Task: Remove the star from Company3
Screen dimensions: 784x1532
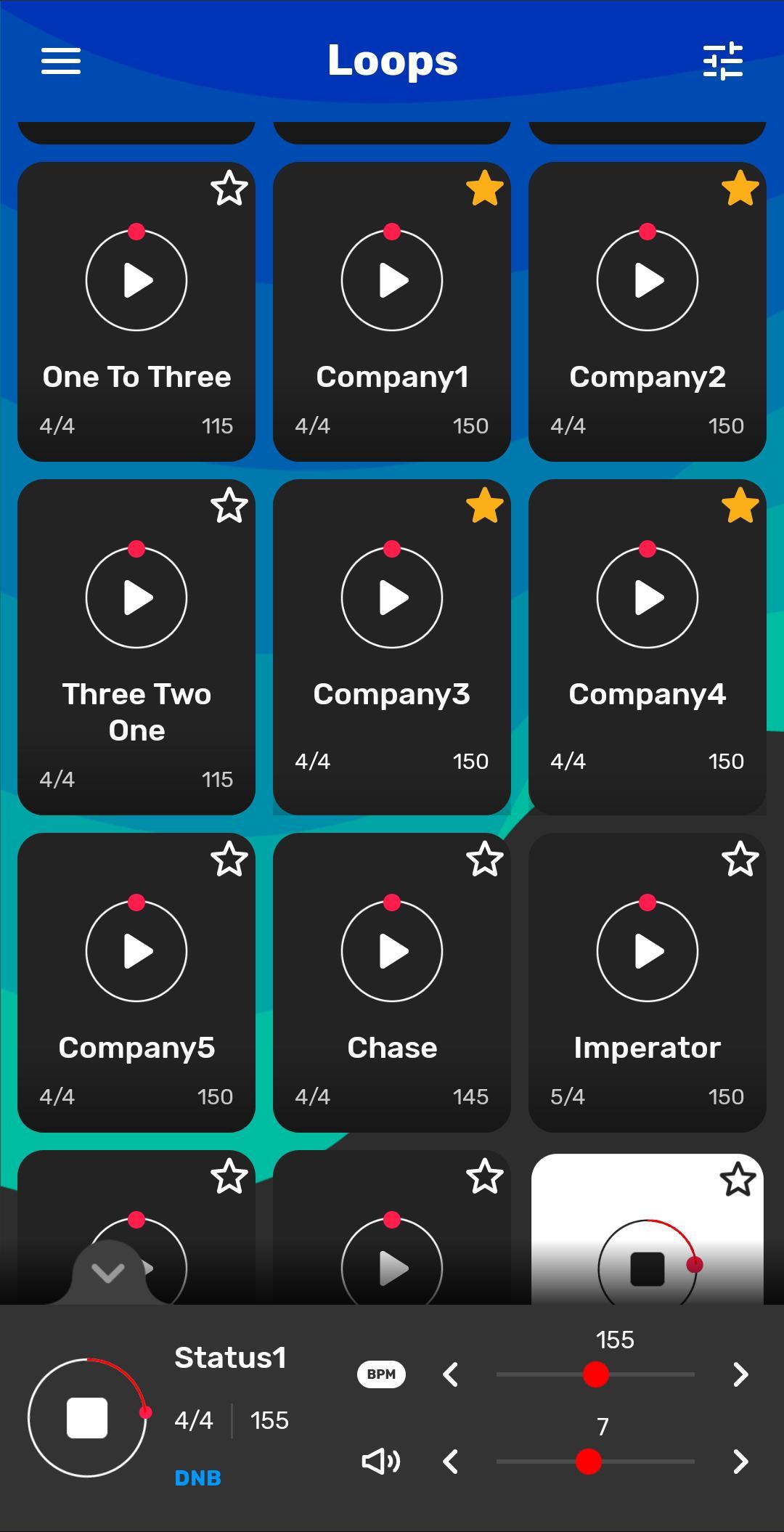Action: 484,506
